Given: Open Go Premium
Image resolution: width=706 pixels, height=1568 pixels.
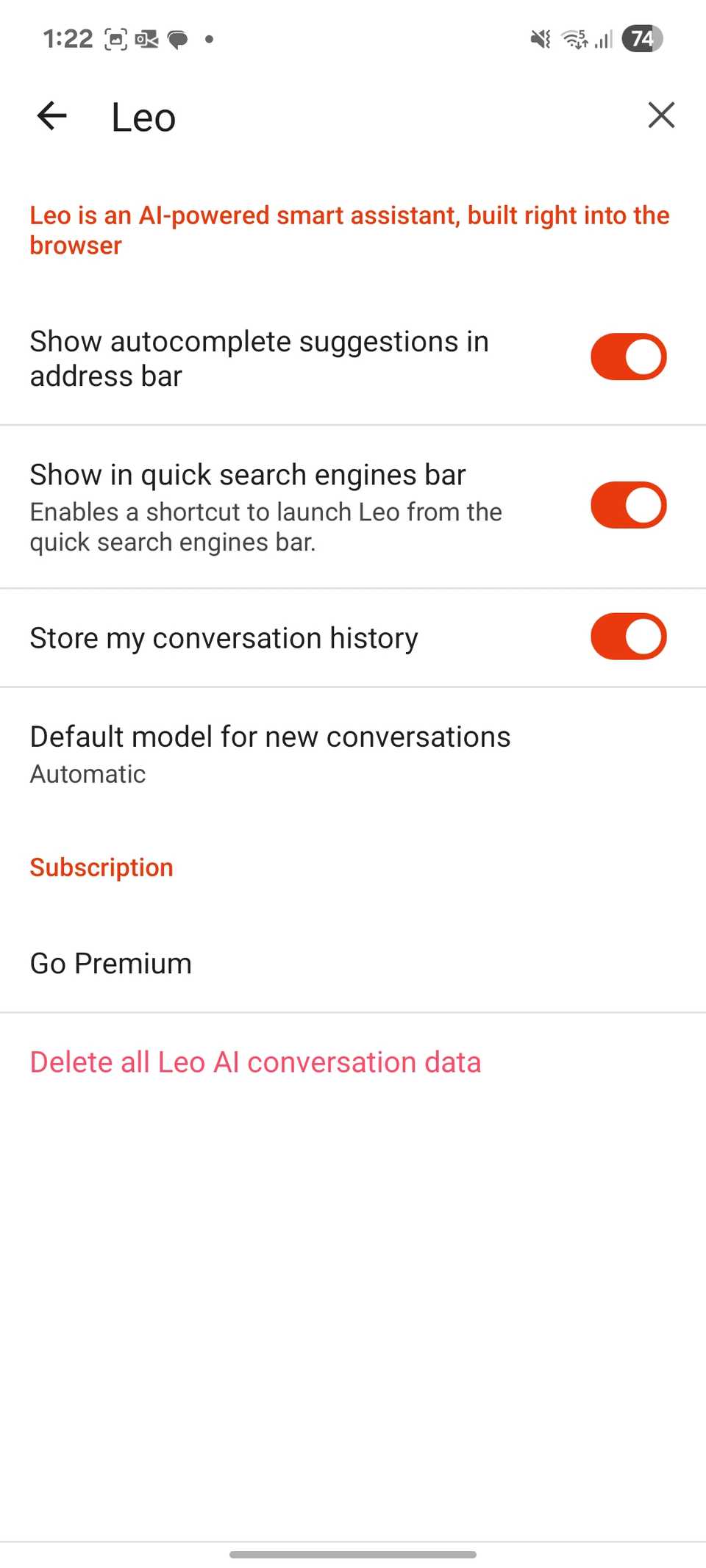Looking at the screenshot, I should click(110, 963).
